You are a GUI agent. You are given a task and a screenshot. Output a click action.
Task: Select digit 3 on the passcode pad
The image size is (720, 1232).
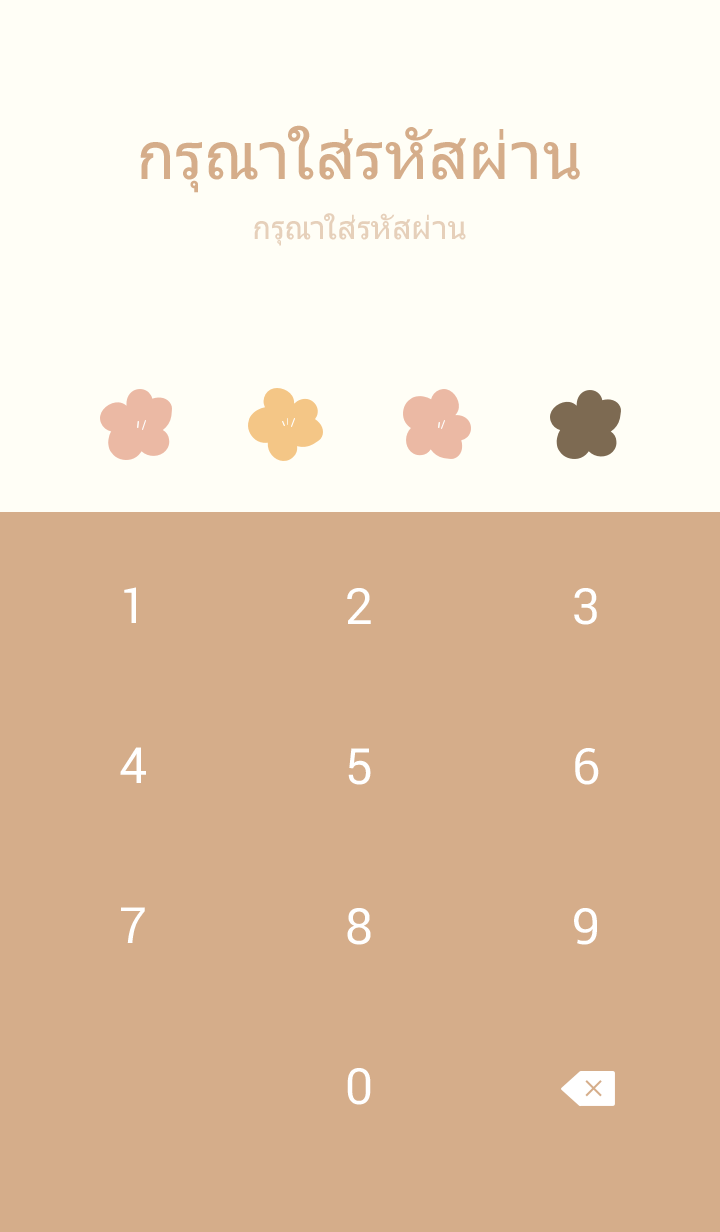click(585, 607)
